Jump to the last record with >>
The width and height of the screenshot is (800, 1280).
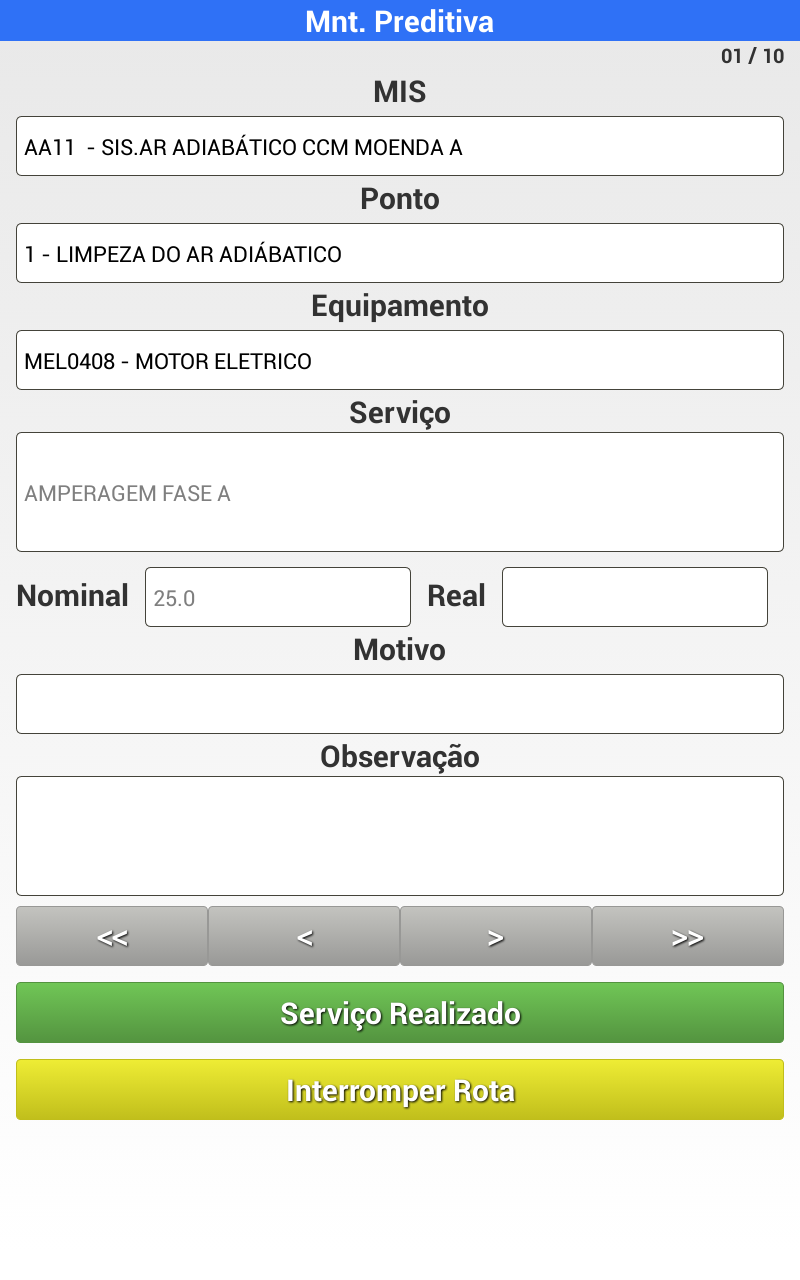coord(688,937)
